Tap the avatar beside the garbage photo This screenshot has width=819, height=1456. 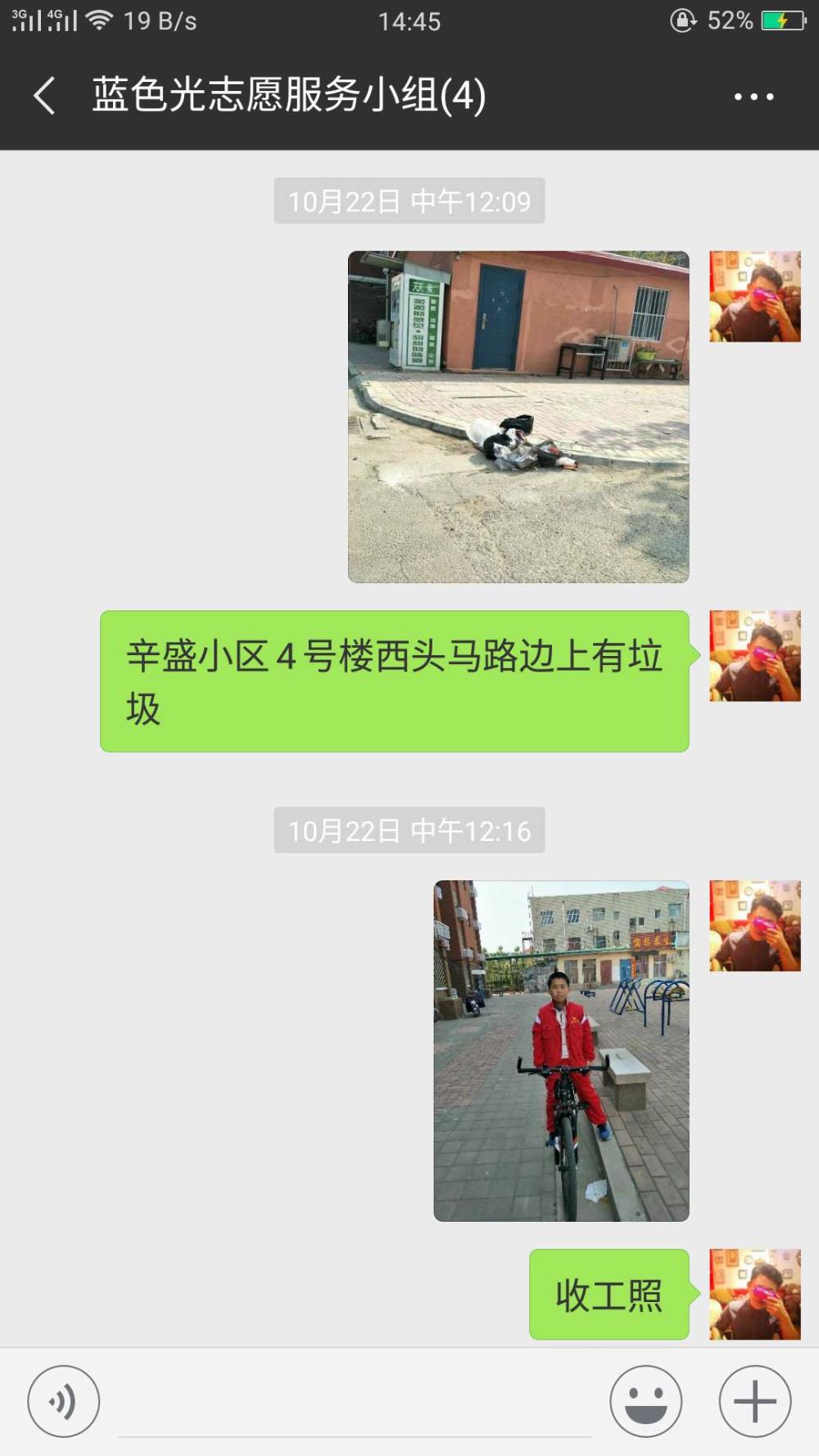click(x=754, y=296)
